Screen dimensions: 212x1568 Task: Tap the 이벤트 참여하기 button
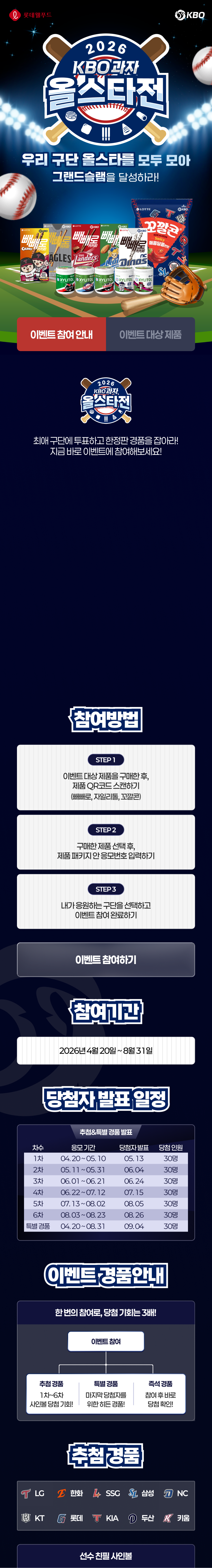pos(106,960)
